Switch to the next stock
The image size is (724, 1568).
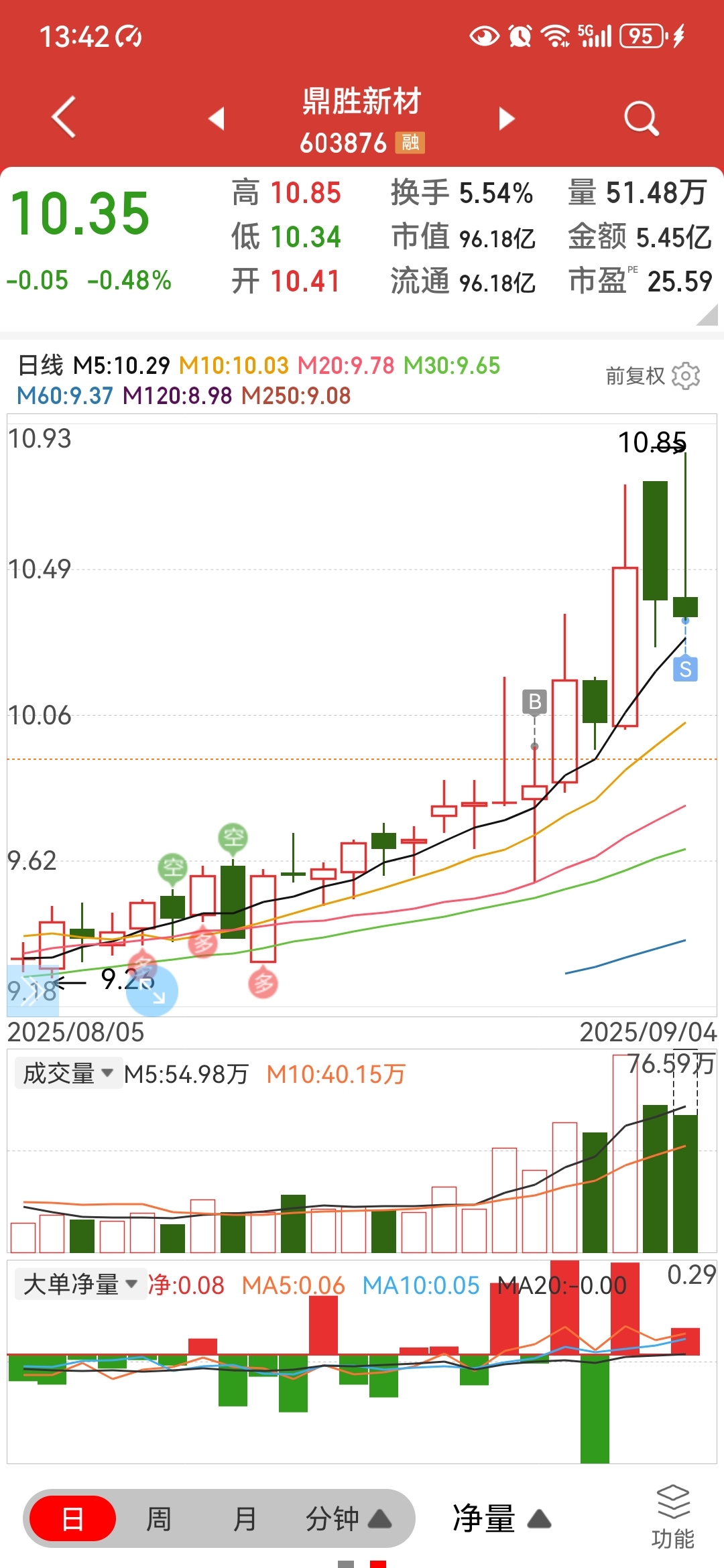pos(507,119)
